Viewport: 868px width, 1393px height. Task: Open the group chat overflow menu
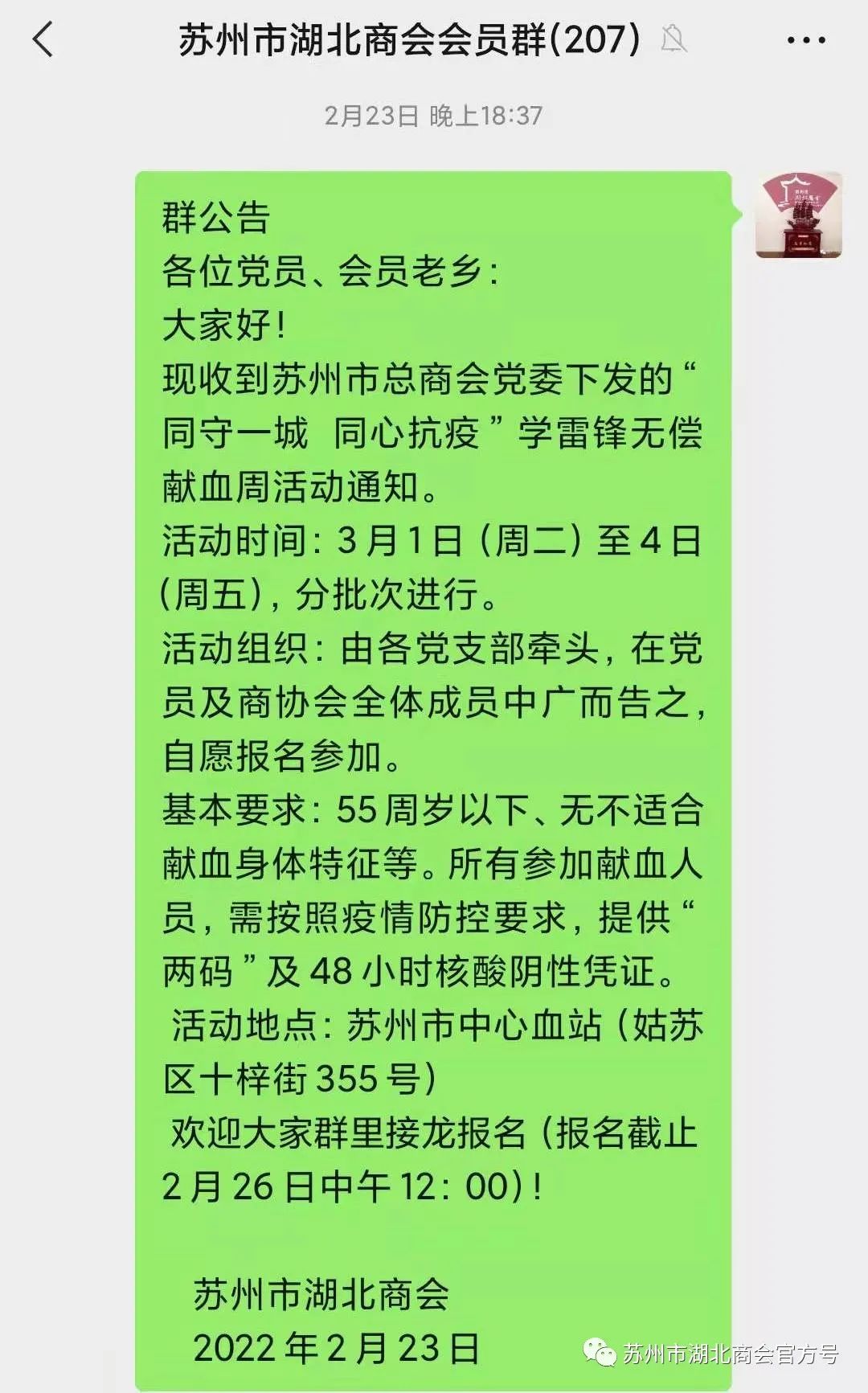805,40
